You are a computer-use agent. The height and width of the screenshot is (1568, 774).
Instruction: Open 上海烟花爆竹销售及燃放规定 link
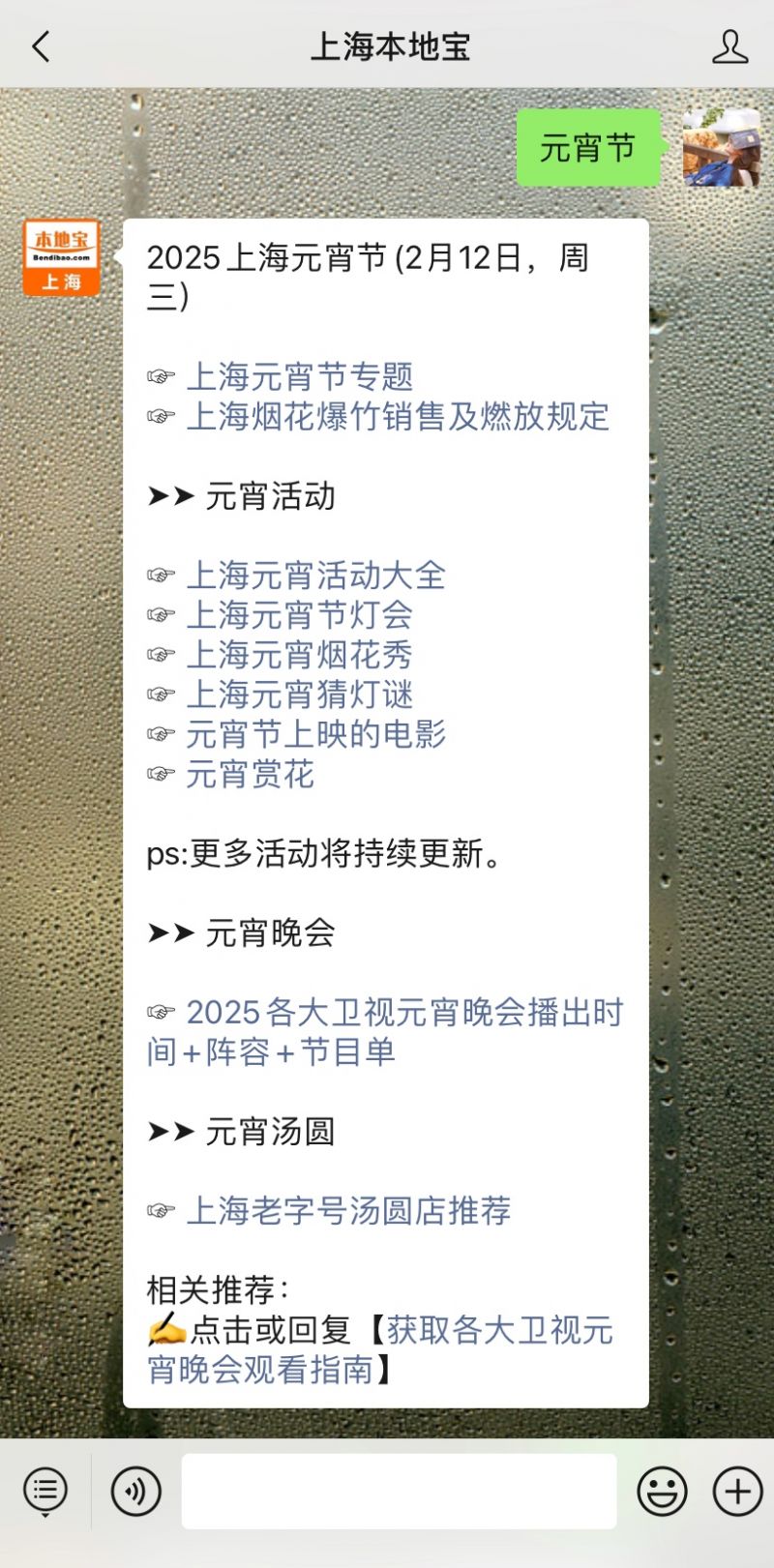click(x=397, y=416)
